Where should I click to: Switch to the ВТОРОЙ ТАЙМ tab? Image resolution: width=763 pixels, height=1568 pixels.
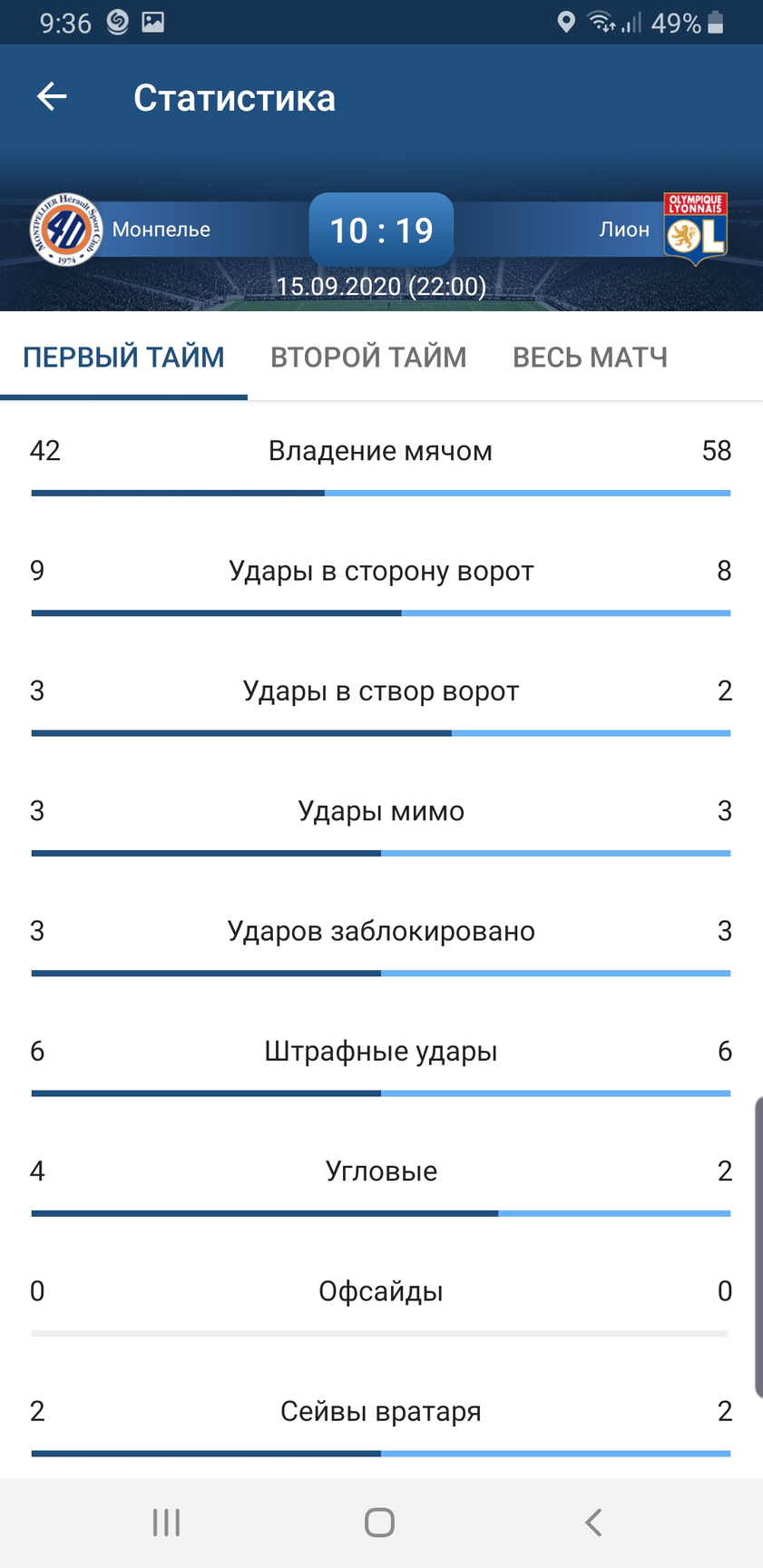click(x=368, y=357)
